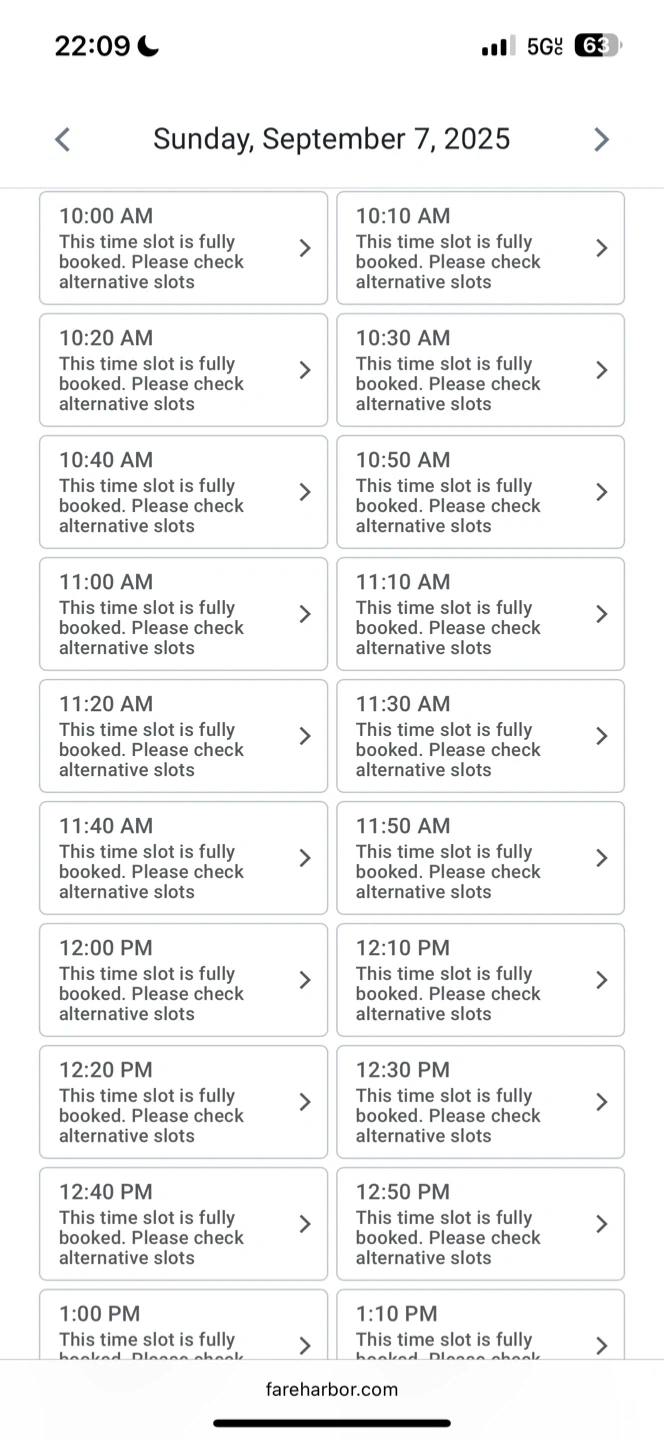
Task: Open the 12:10 PM slot
Action: (480, 980)
